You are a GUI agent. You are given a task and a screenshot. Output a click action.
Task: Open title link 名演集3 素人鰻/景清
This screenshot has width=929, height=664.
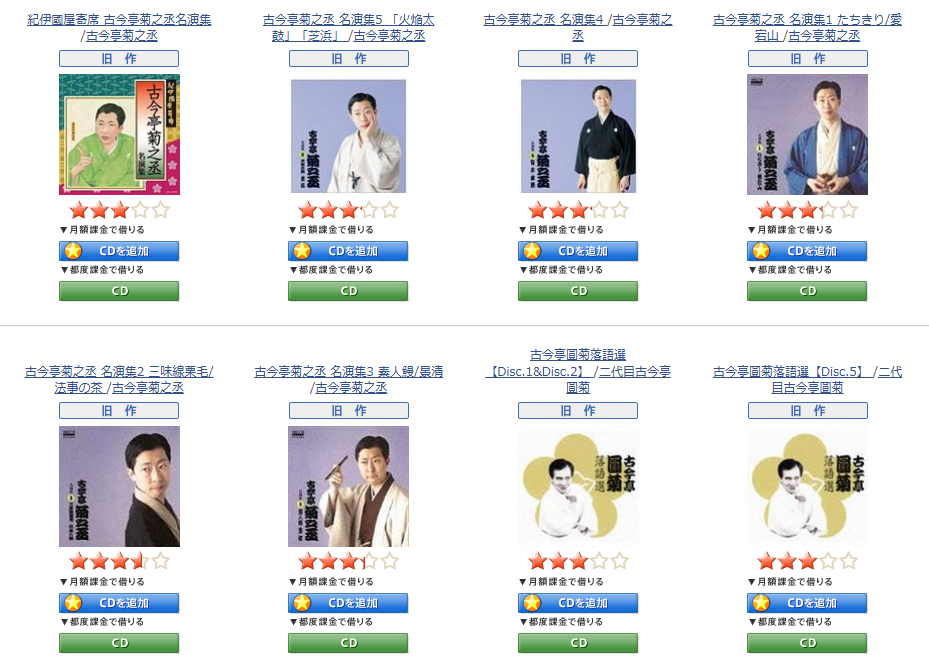coord(348,372)
